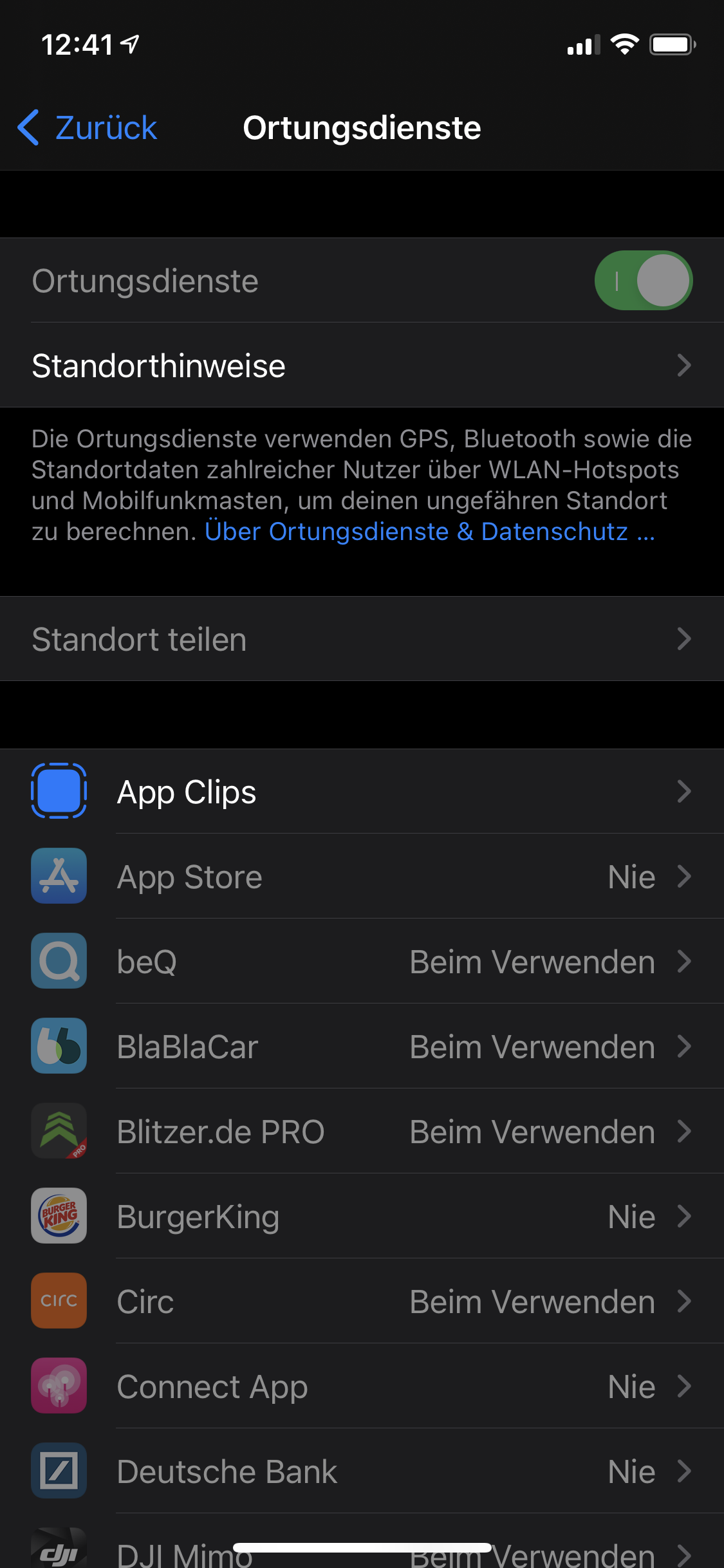Open Deutsche Bank location settings
This screenshot has height=1568, width=724.
pyautogui.click(x=362, y=1471)
